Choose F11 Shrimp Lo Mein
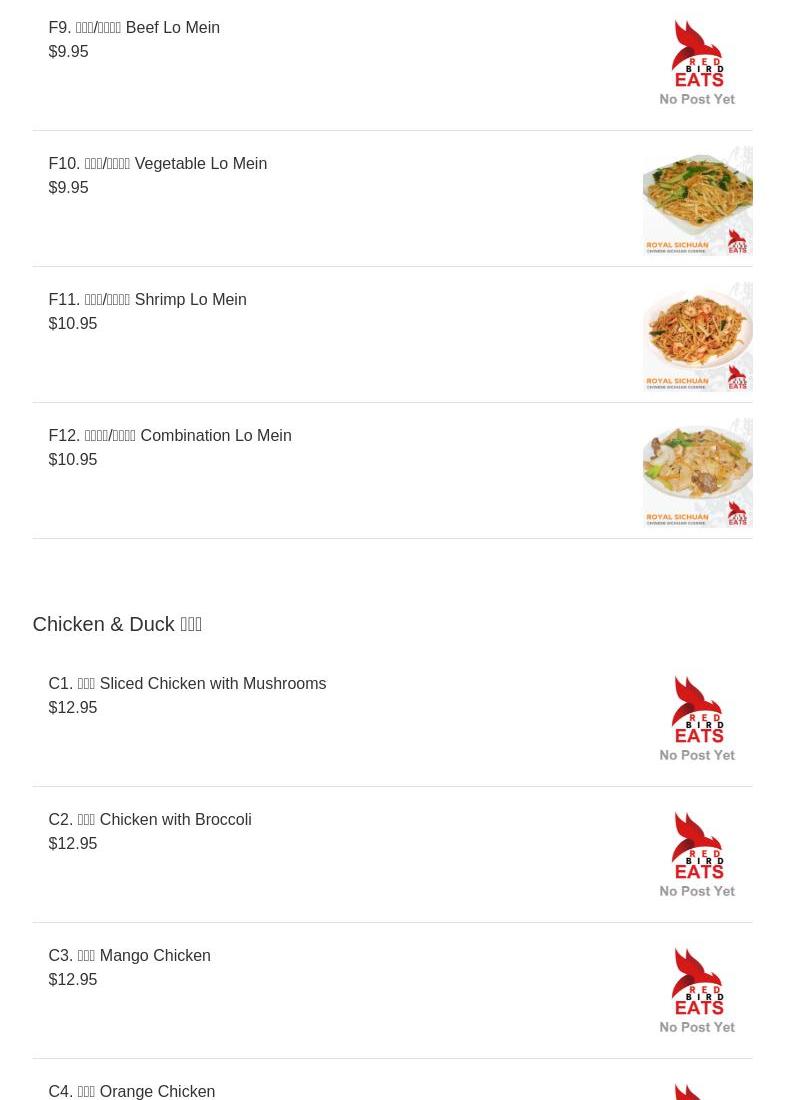The image size is (785, 1100). [x=147, y=300]
